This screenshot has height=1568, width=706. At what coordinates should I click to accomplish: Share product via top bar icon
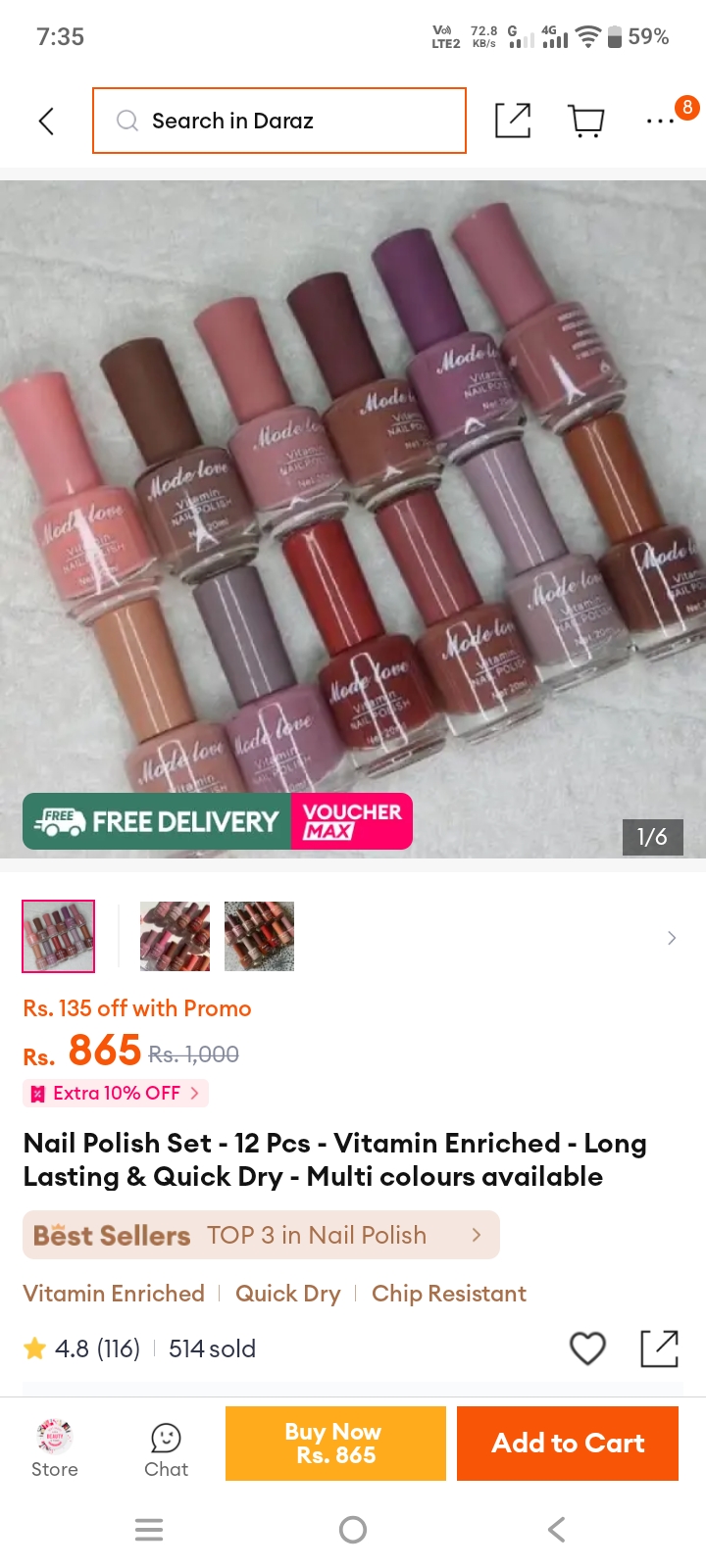coord(513,121)
